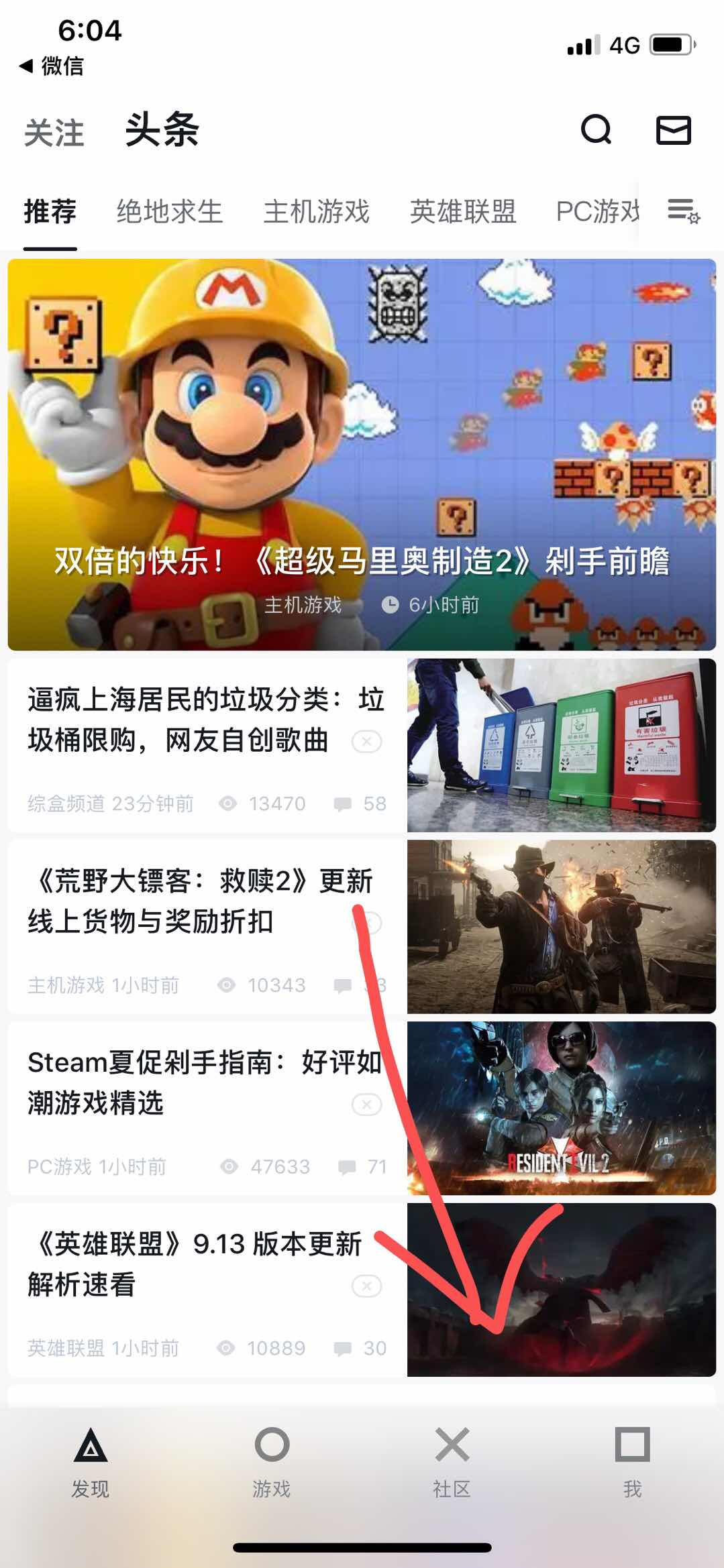Open the 英雄联盟 9.13 版本更新 article

(x=195, y=1264)
